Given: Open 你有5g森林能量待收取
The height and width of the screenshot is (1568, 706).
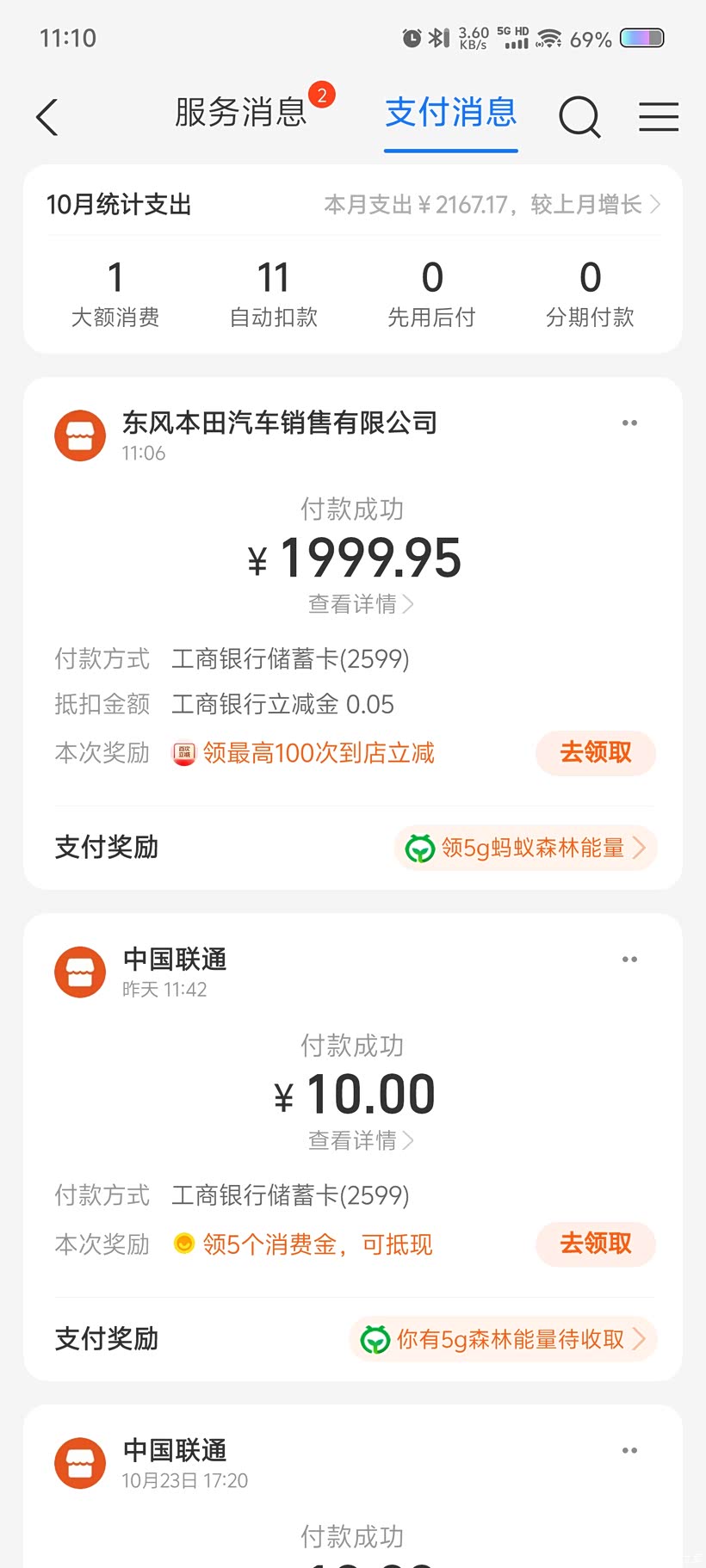Looking at the screenshot, I should [x=504, y=1339].
